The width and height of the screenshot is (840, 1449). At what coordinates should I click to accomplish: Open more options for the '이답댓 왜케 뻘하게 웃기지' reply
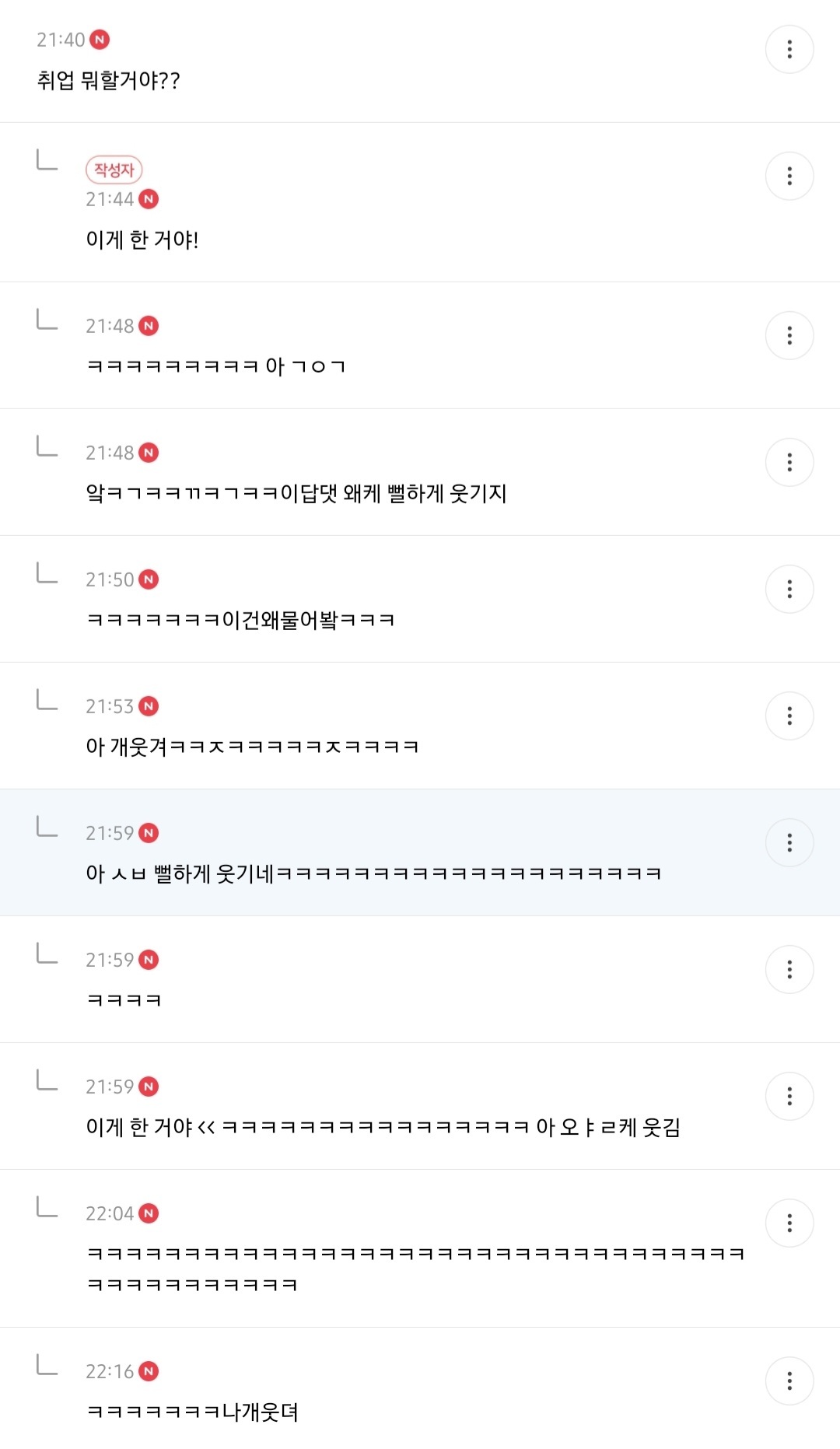pyautogui.click(x=789, y=462)
